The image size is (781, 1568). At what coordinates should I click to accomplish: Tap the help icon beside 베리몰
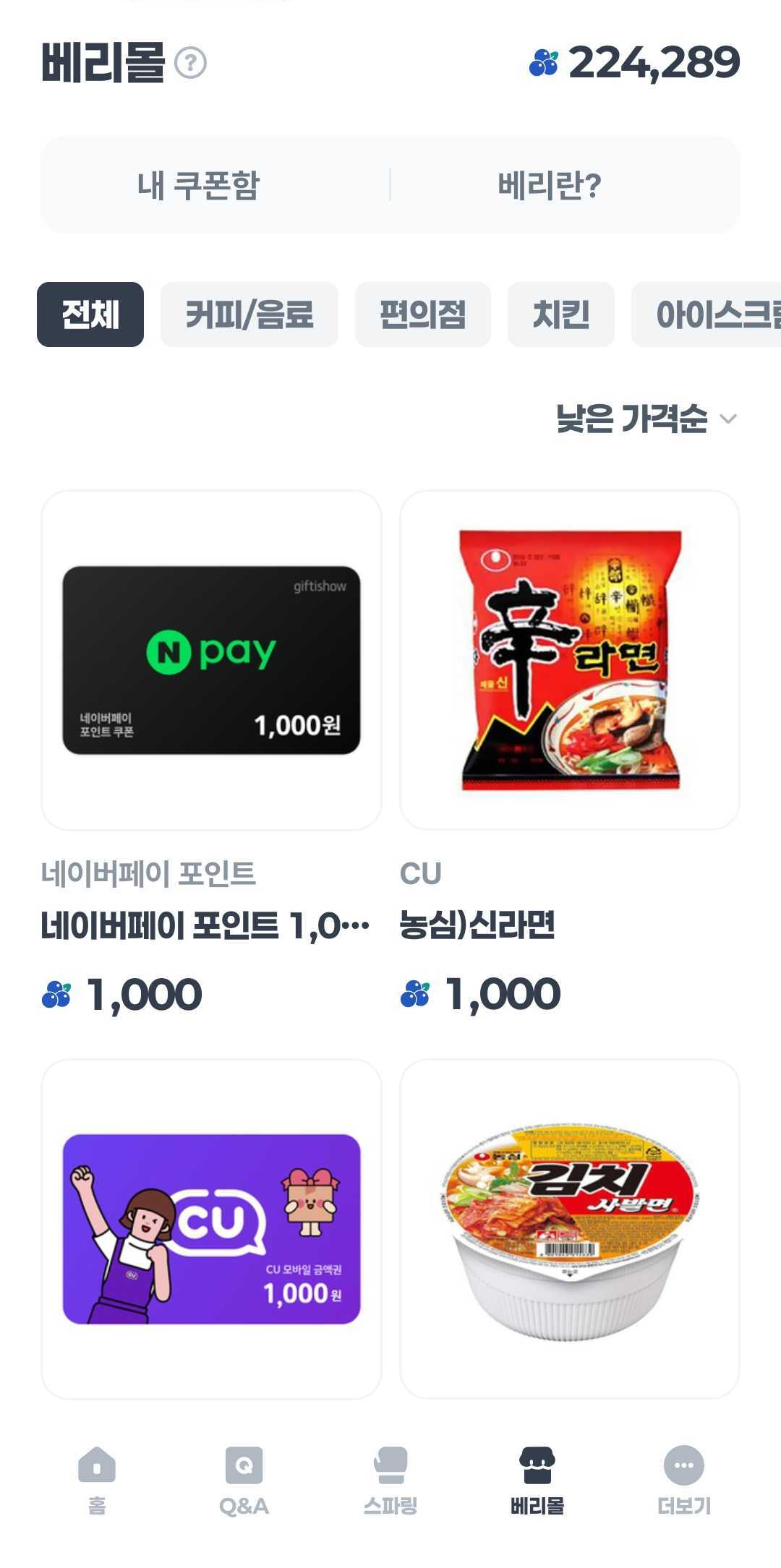click(191, 63)
